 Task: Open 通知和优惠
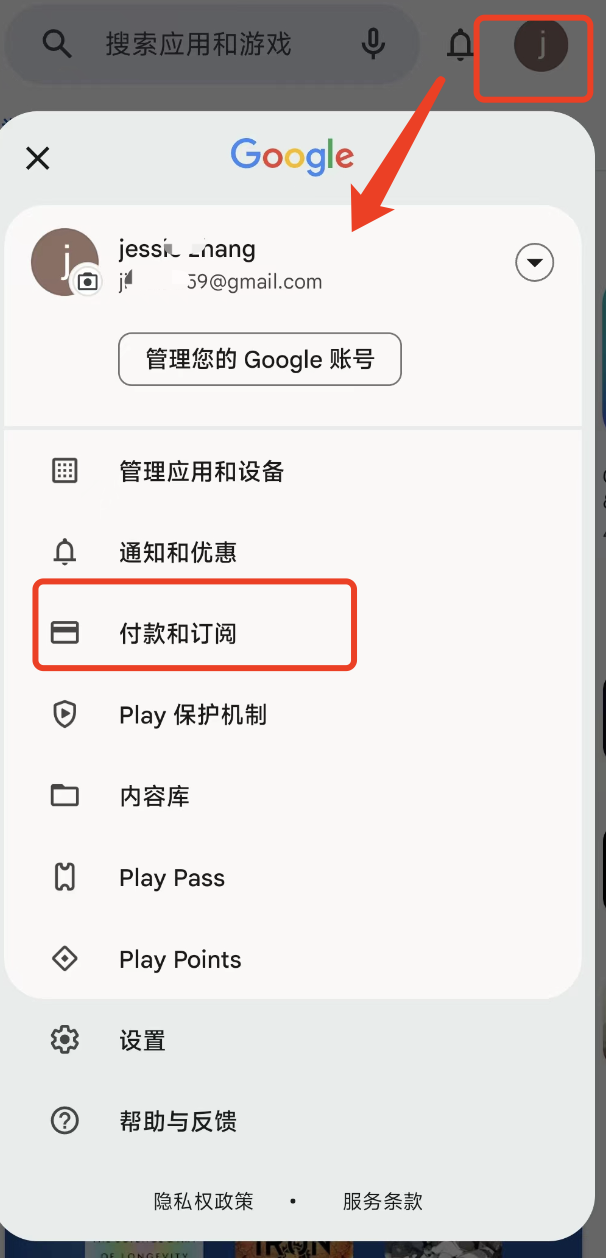(293, 552)
